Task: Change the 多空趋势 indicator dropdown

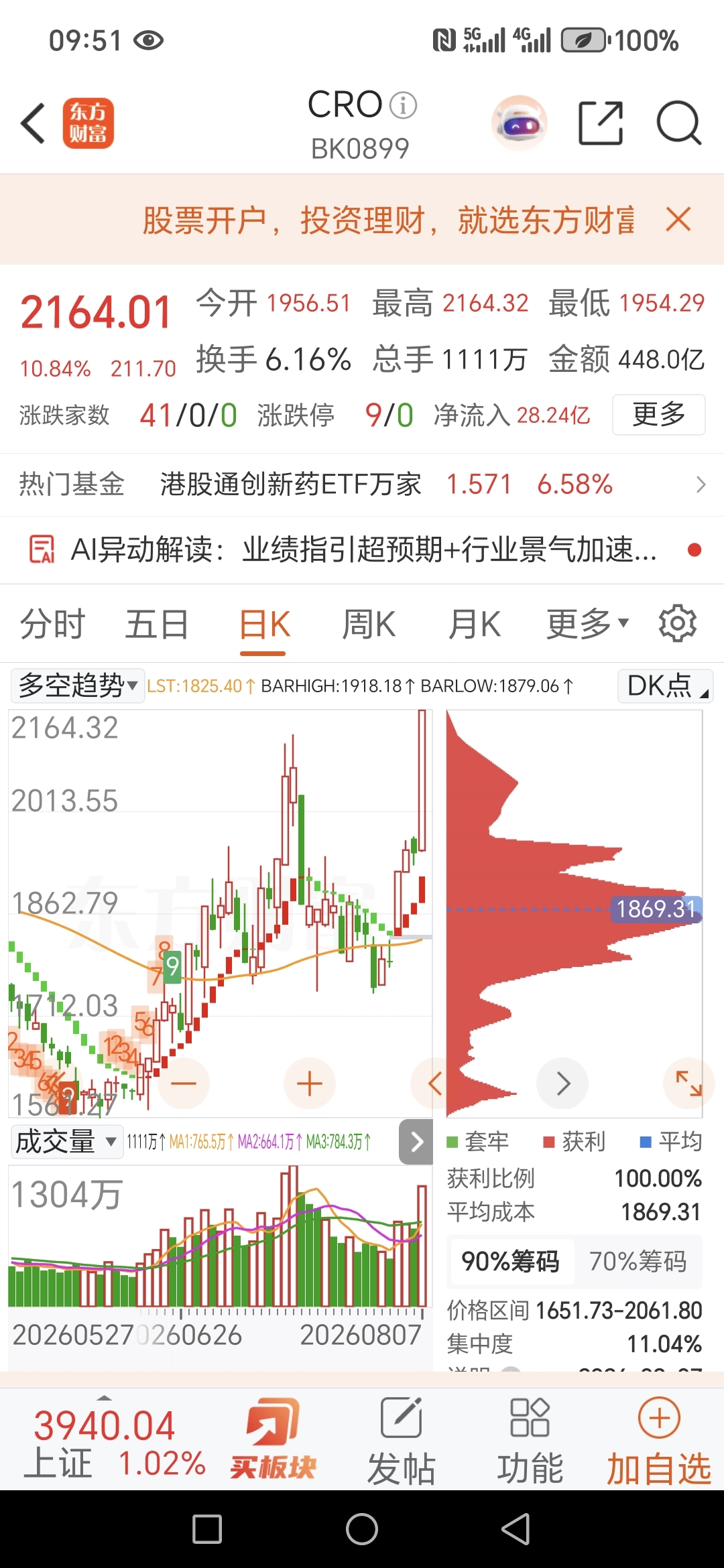Action: [x=78, y=686]
